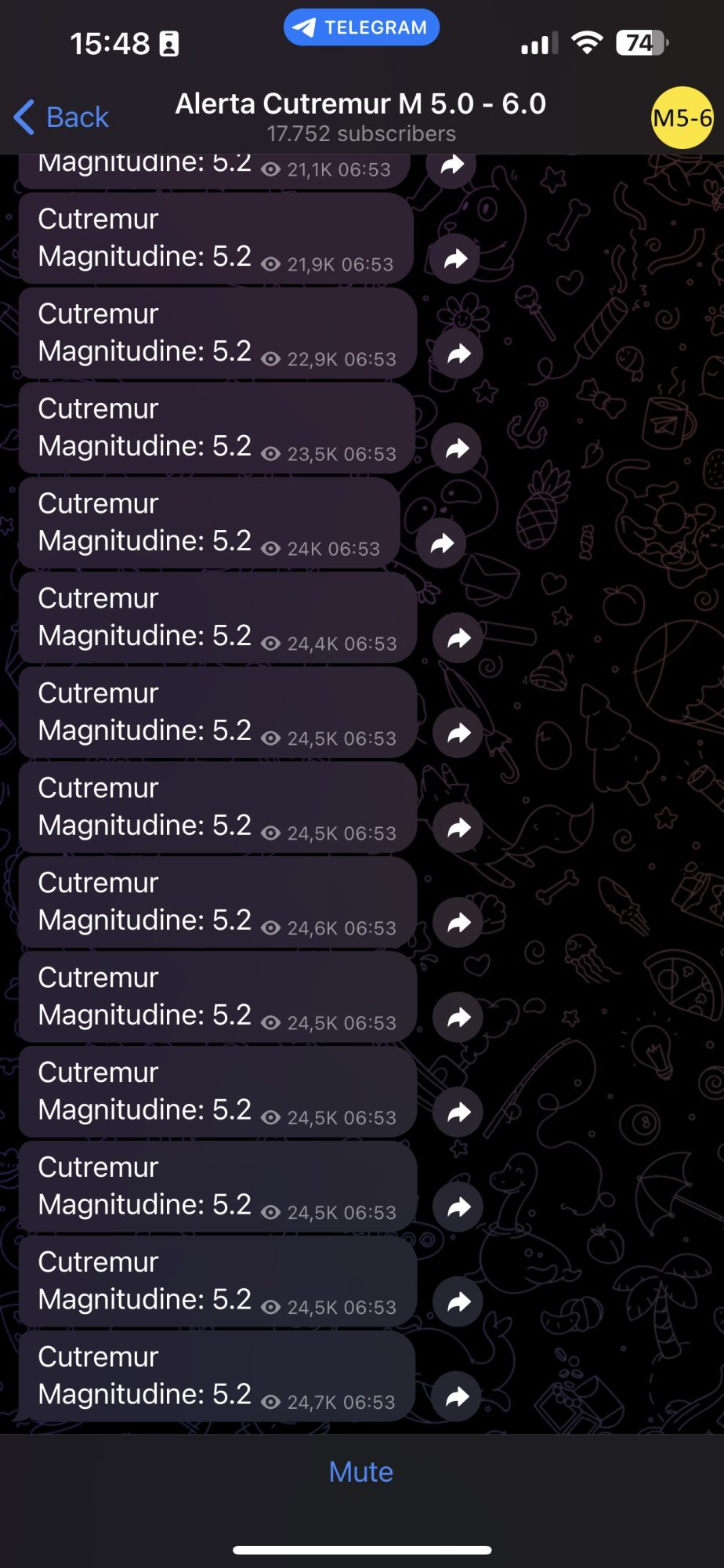Forward the message with 24,6K views
This screenshot has width=724, height=1568.
click(458, 923)
